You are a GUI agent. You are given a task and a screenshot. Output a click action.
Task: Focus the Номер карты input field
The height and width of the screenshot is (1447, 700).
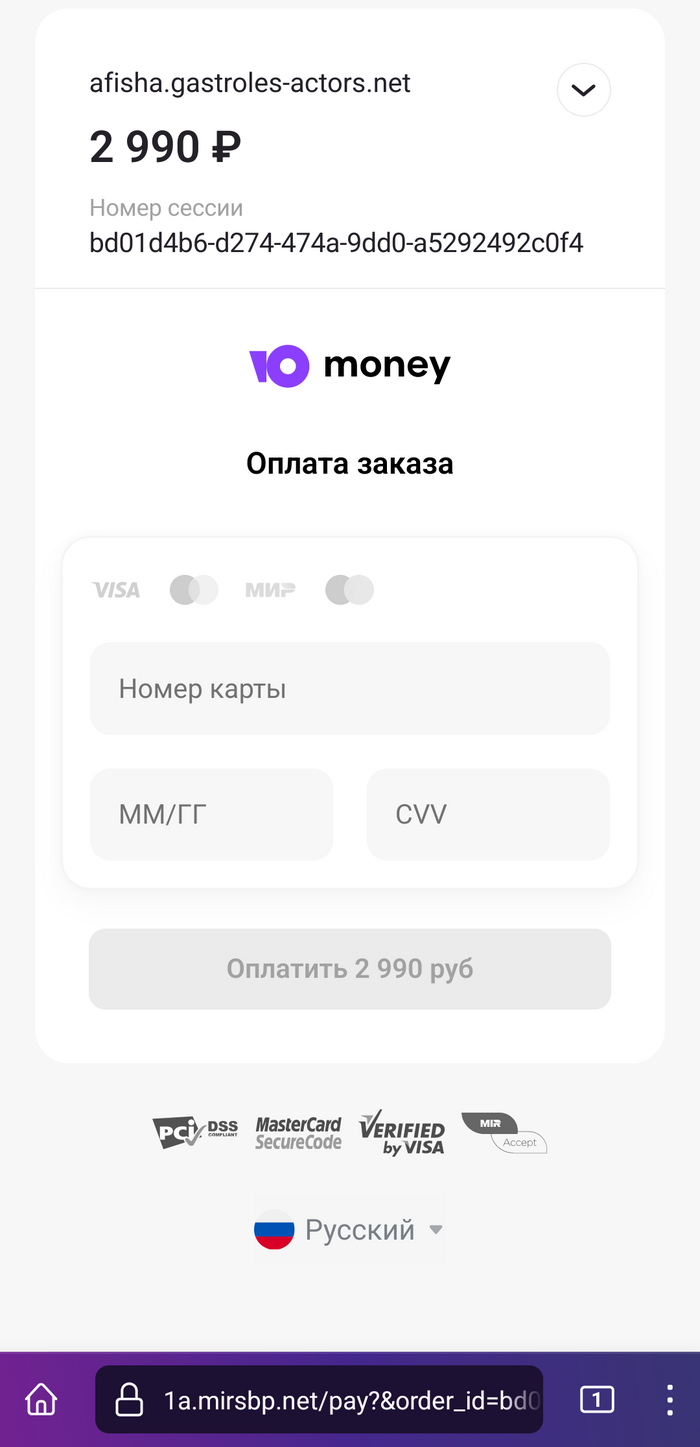point(349,689)
